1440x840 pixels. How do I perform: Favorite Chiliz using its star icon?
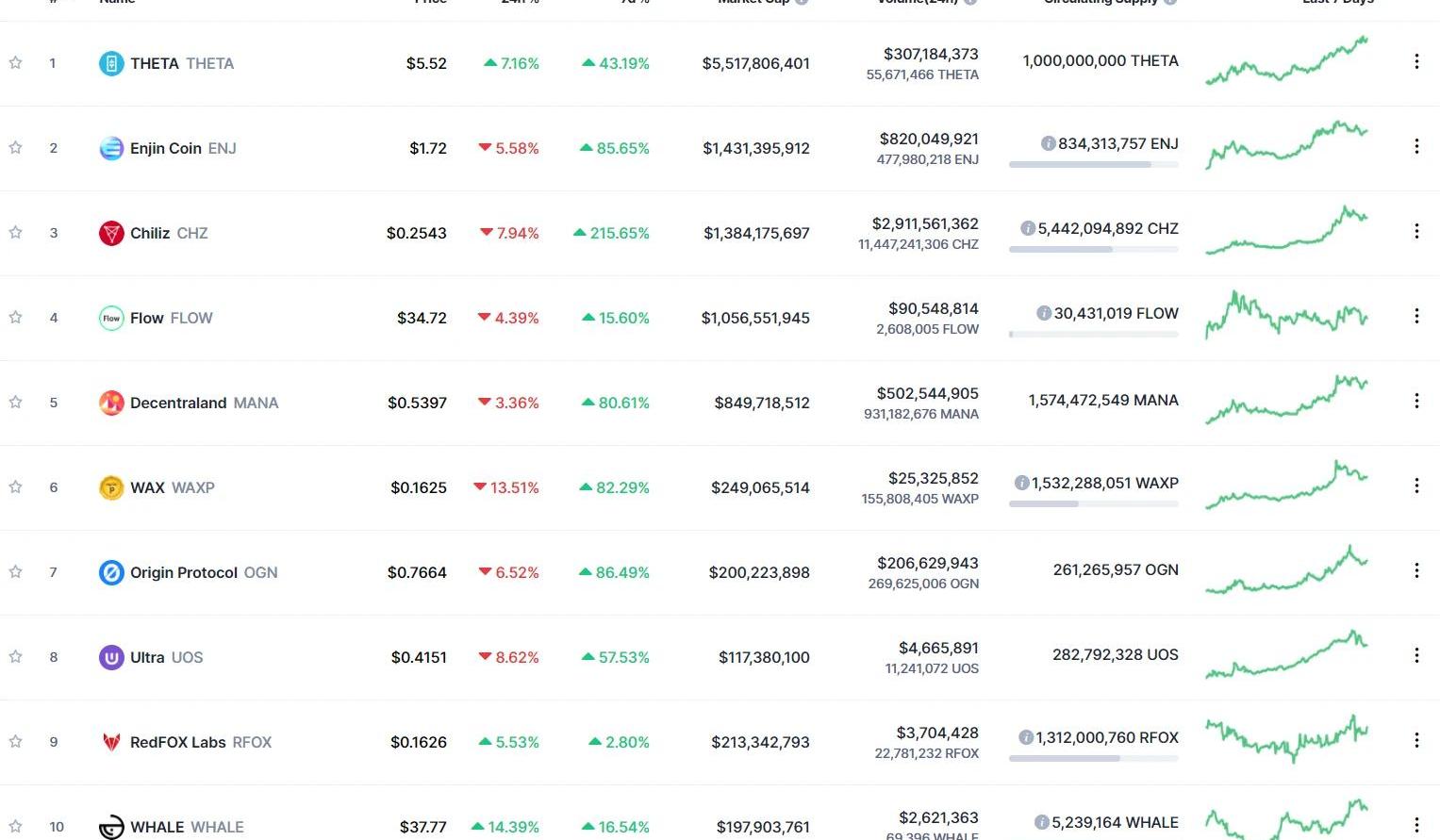[x=16, y=233]
